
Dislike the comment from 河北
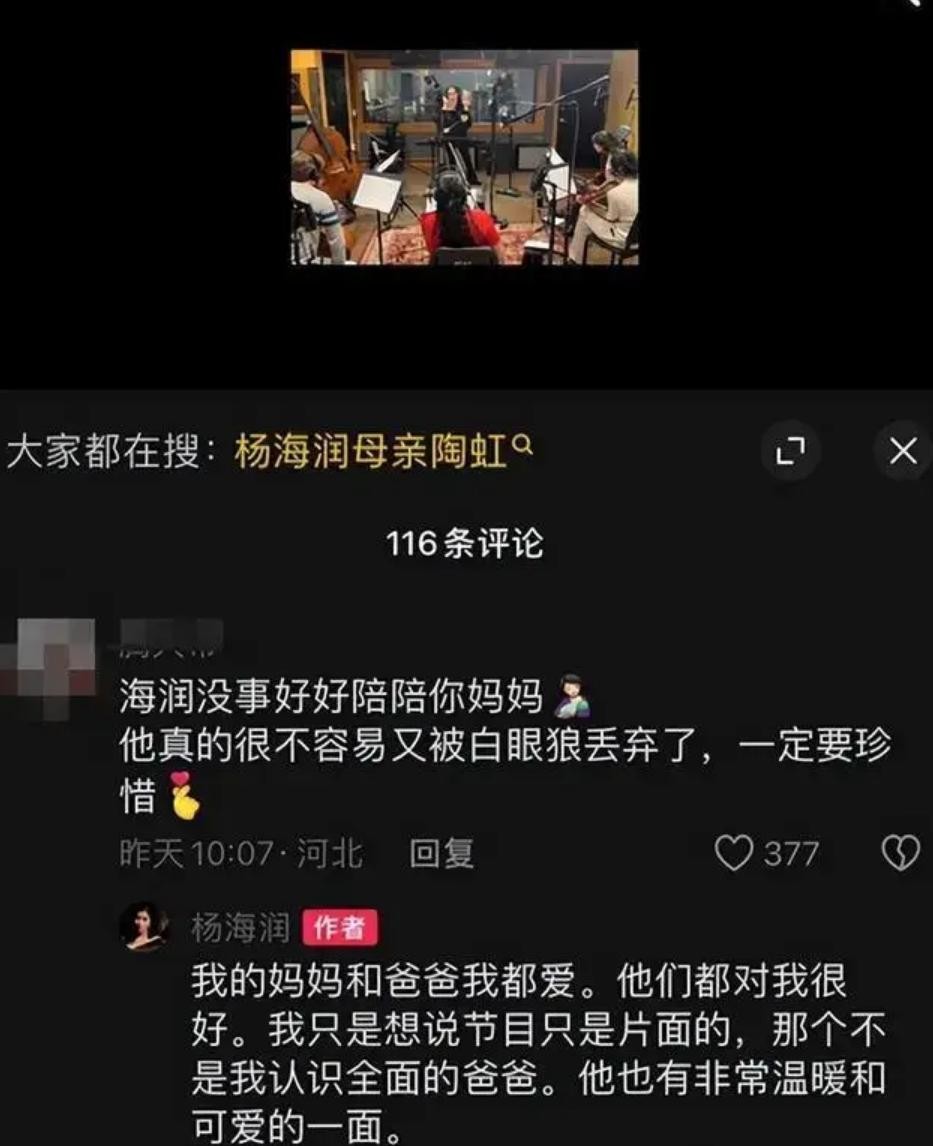pos(899,854)
